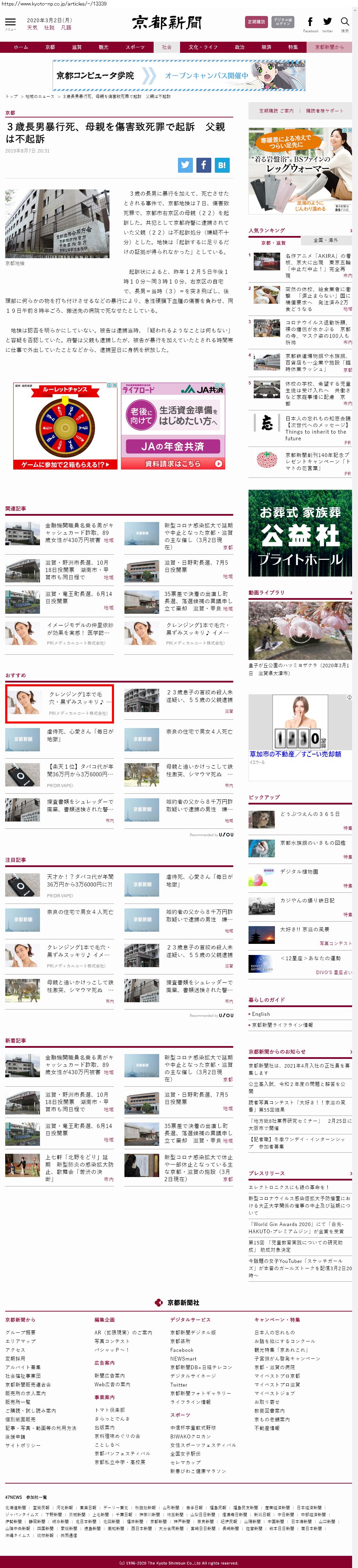Open 地域のニュース breadcrumb link
The height and width of the screenshot is (1568, 358).
pos(40,96)
